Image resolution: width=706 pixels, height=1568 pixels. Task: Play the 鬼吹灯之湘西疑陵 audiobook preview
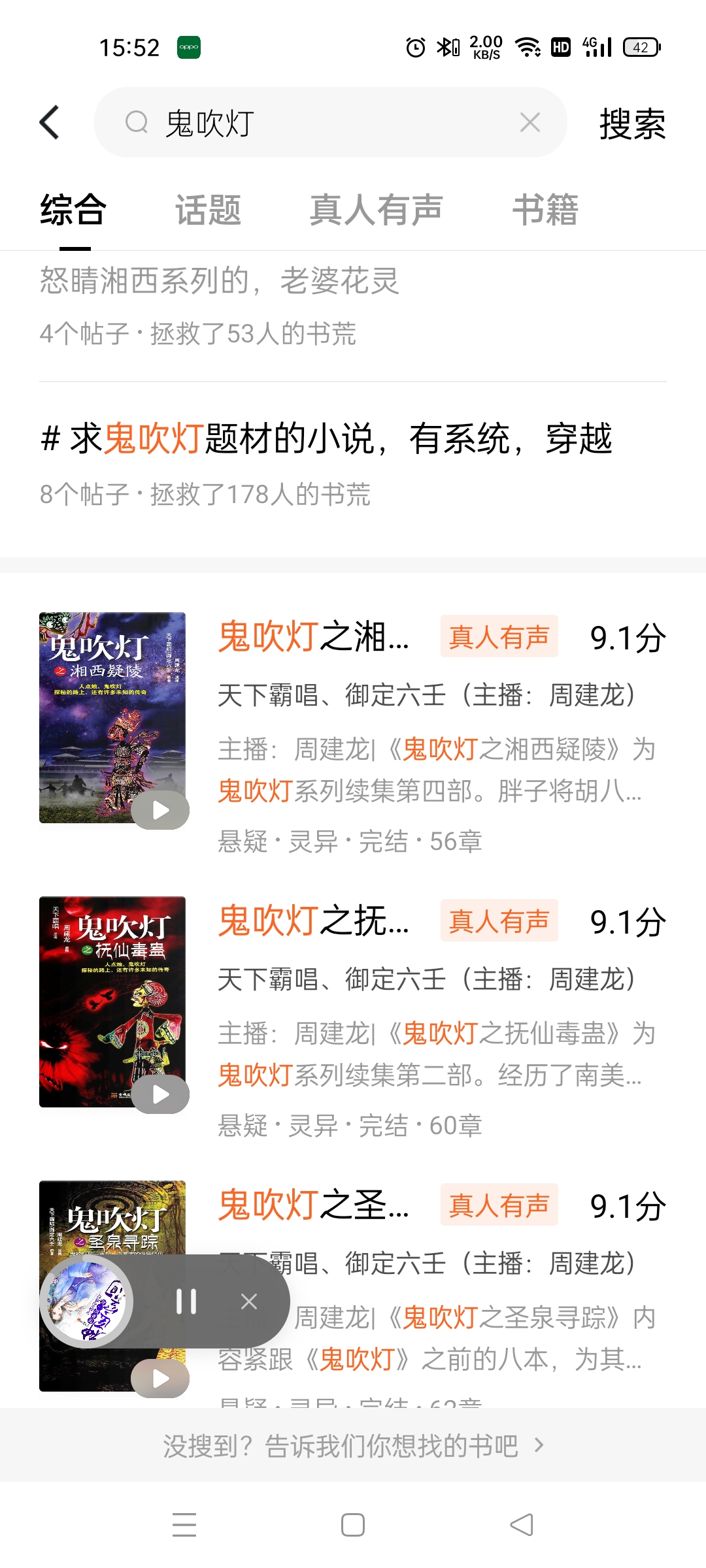[x=159, y=809]
